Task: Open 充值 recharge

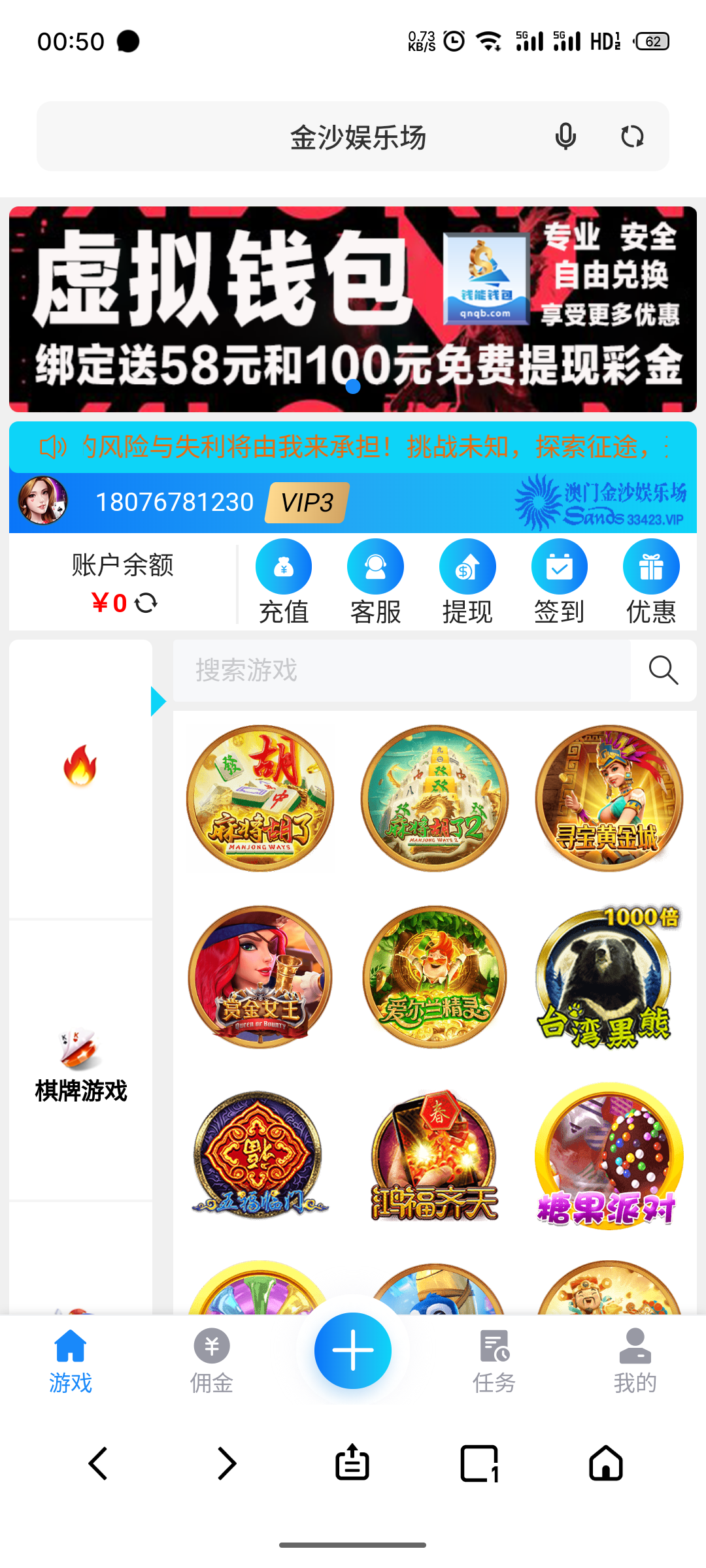Action: coord(283,581)
